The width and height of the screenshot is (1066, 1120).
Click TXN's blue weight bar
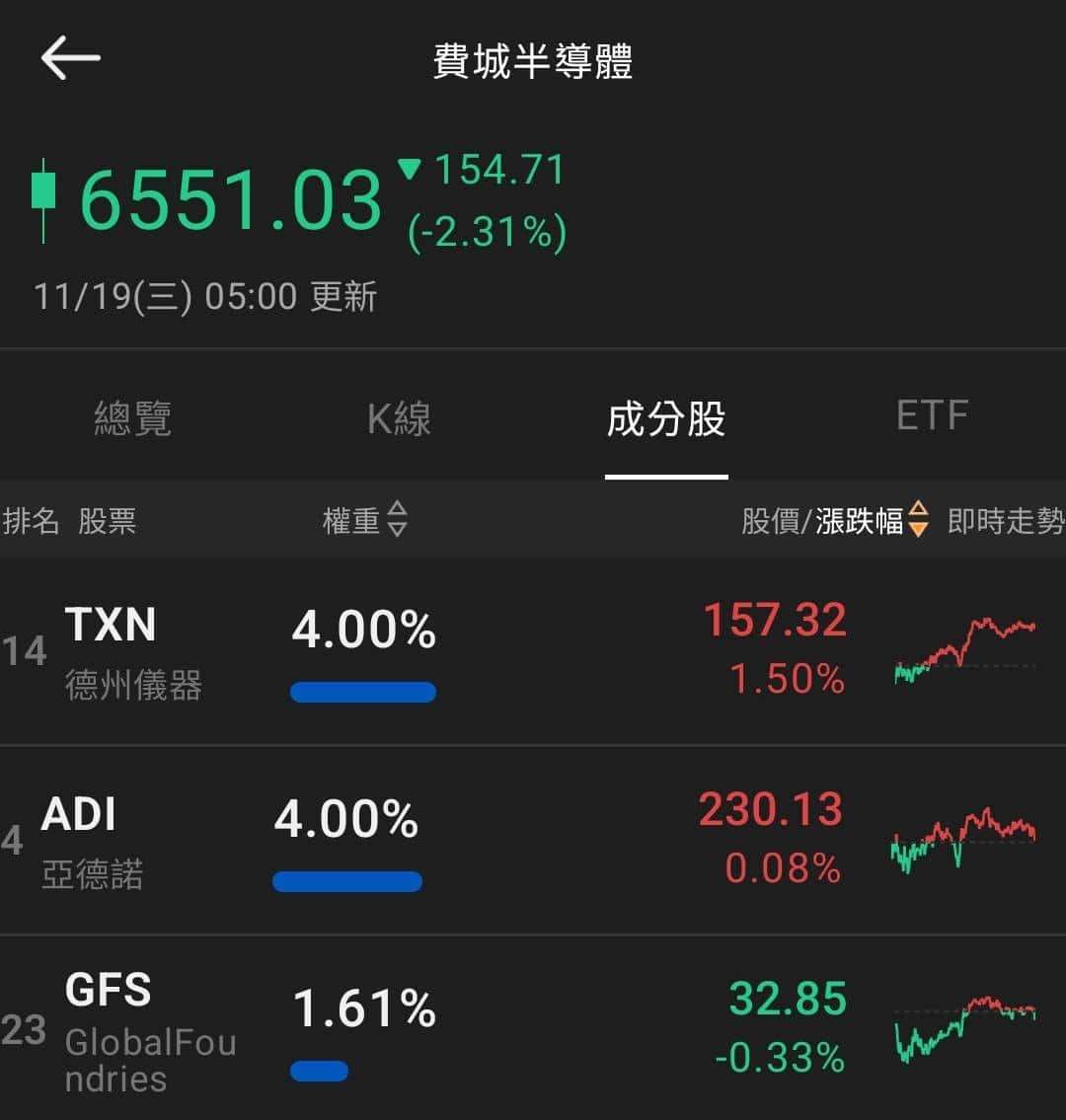click(x=362, y=692)
